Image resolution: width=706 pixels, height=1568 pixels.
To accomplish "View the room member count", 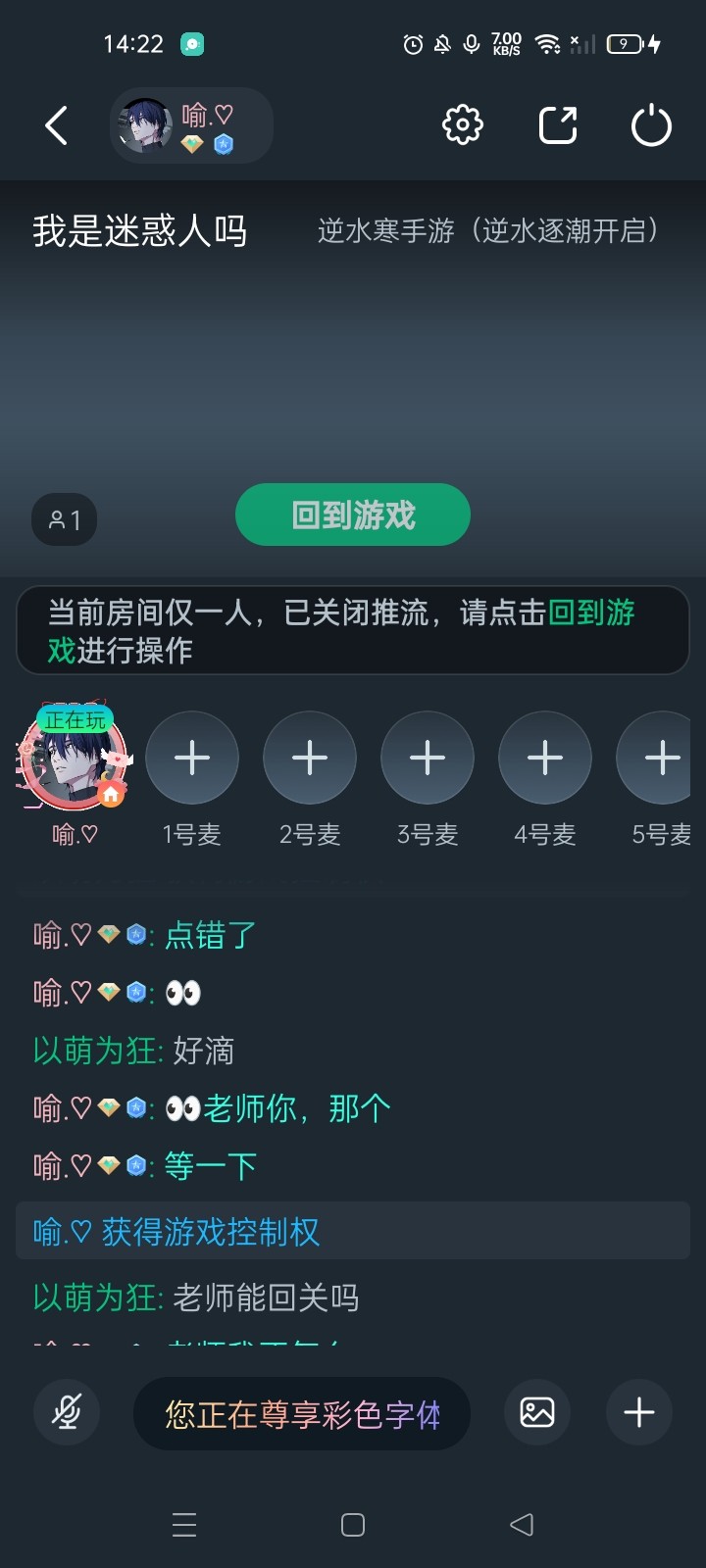I will coord(65,519).
